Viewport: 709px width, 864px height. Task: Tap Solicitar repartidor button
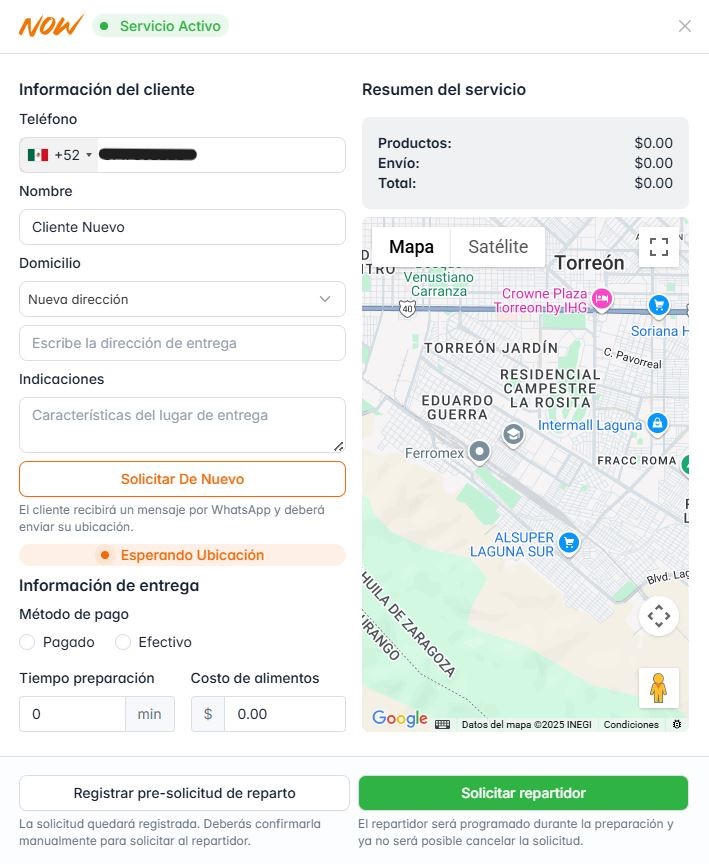(523, 793)
